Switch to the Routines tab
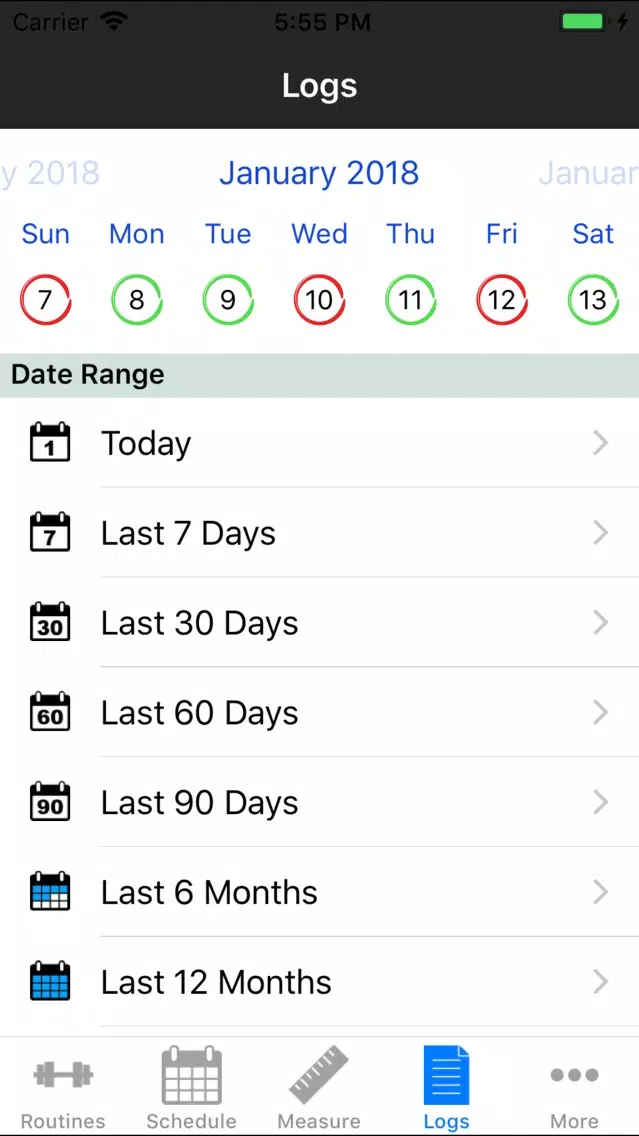Image resolution: width=639 pixels, height=1136 pixels. point(63,1087)
